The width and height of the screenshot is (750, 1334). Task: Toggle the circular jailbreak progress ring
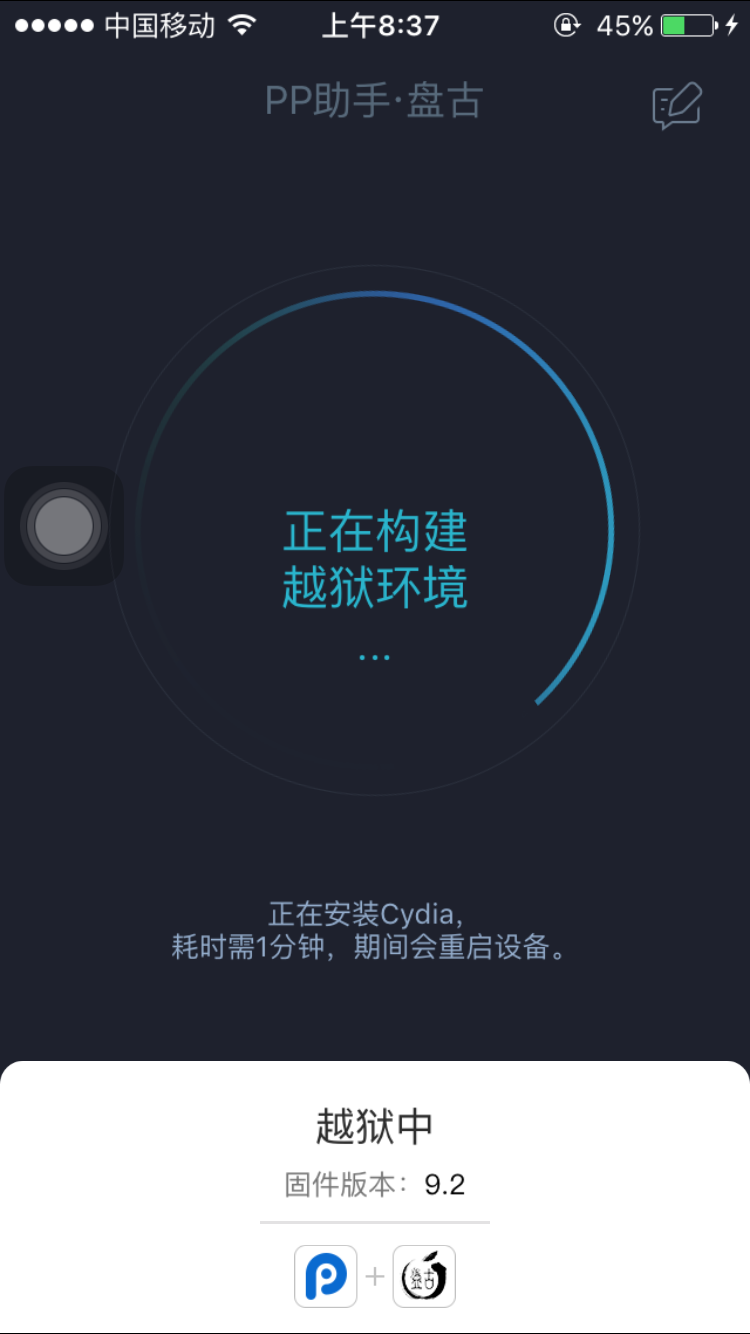pos(374,530)
